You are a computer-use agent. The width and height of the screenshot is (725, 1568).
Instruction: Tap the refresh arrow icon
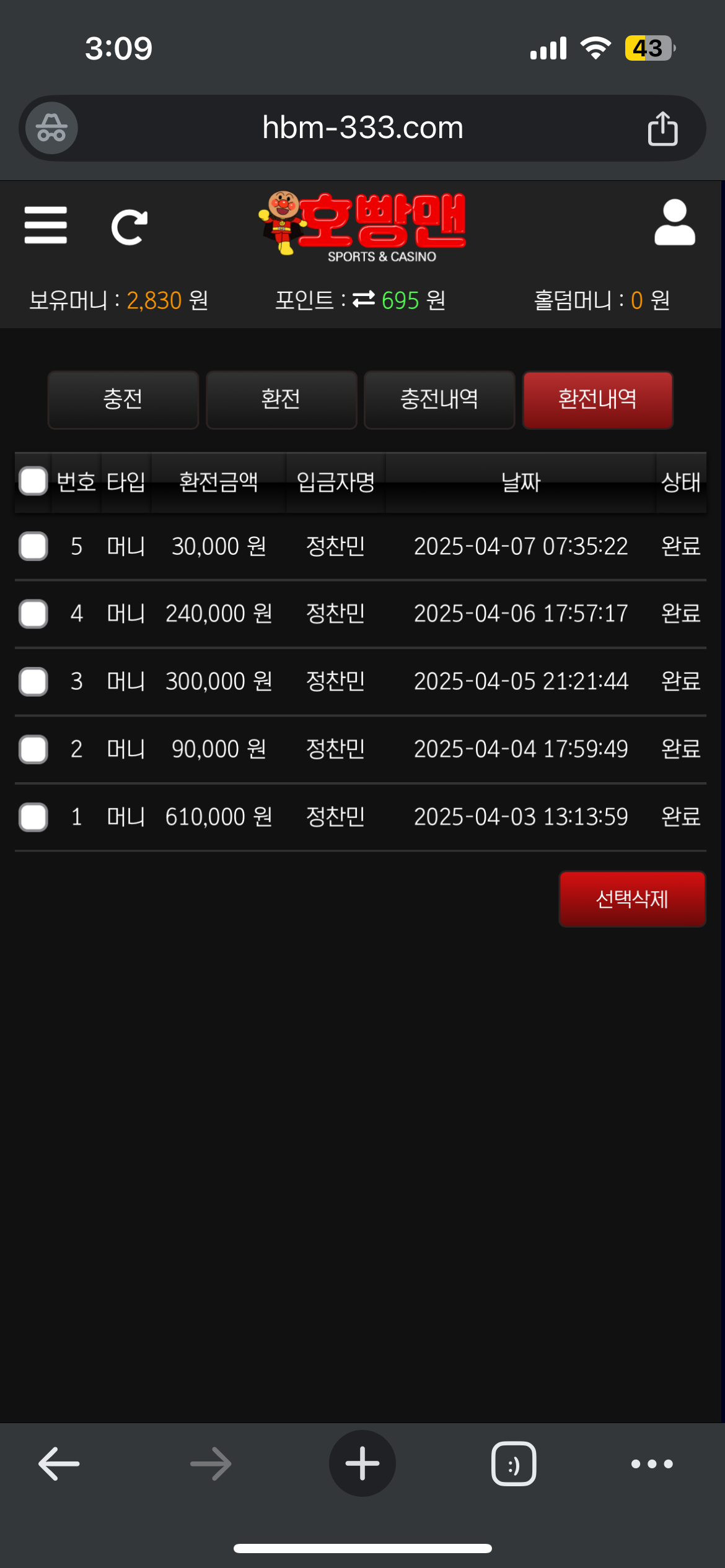coord(129,227)
